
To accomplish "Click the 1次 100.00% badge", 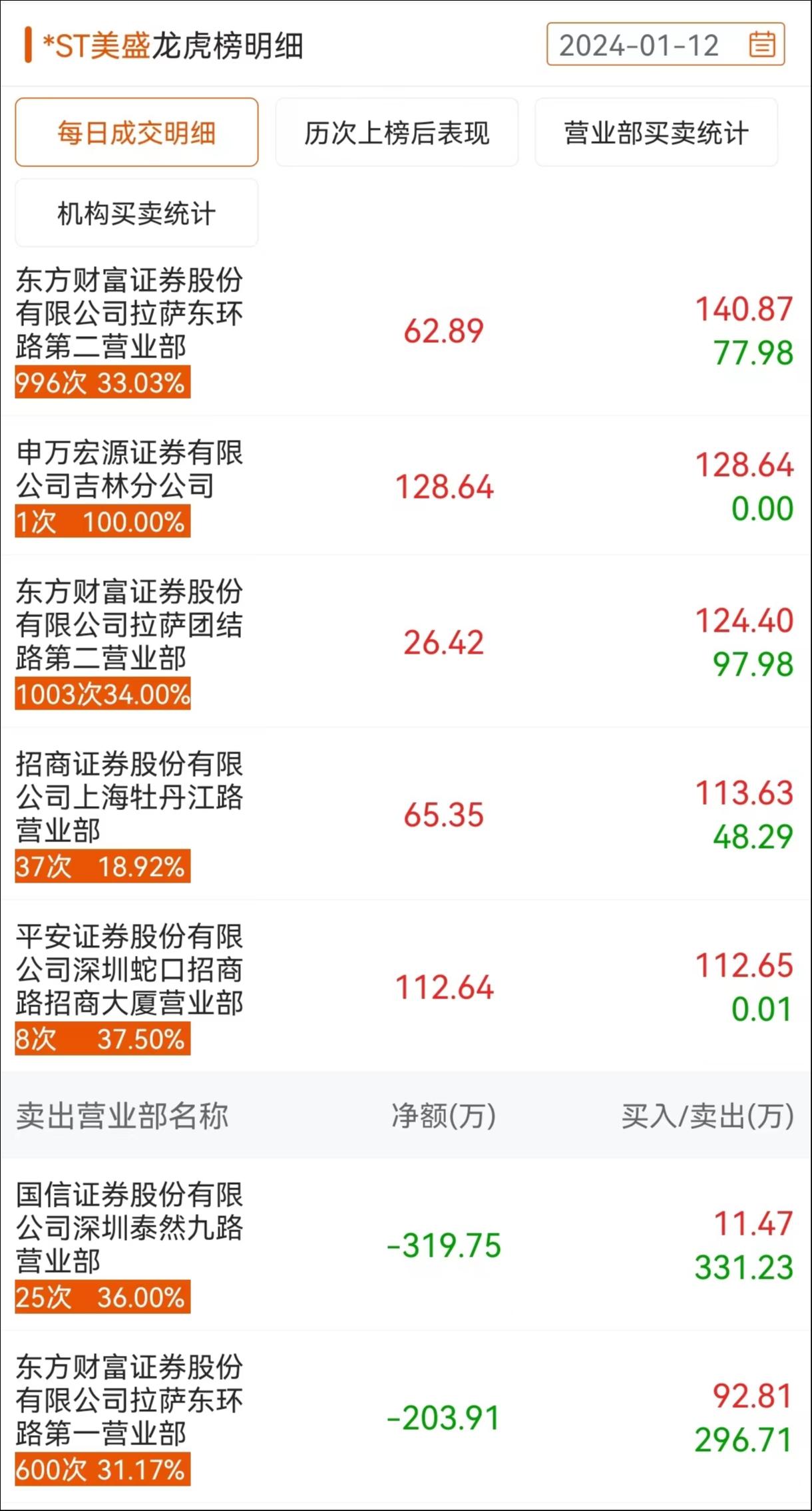I will 101,521.
